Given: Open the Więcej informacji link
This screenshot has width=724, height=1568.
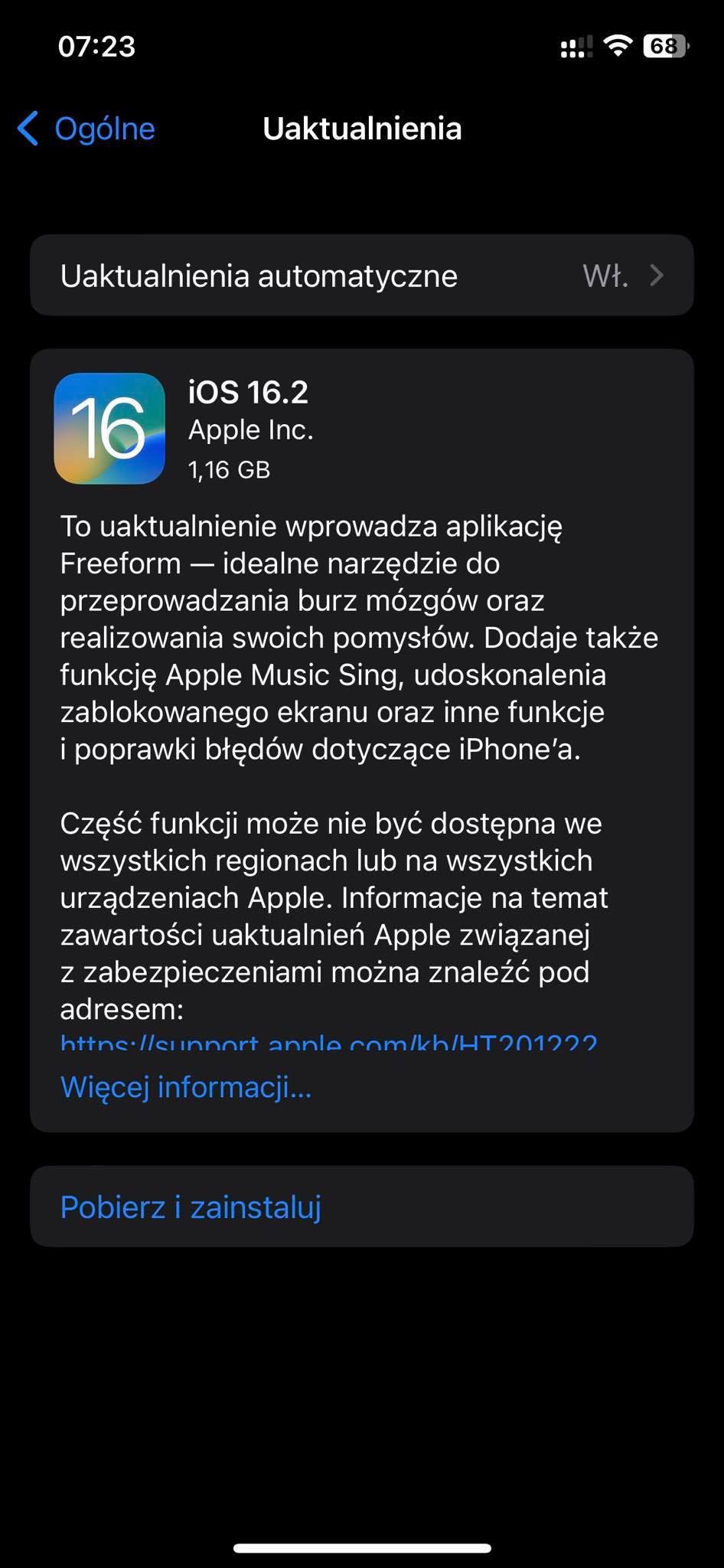Looking at the screenshot, I should click(x=186, y=1087).
